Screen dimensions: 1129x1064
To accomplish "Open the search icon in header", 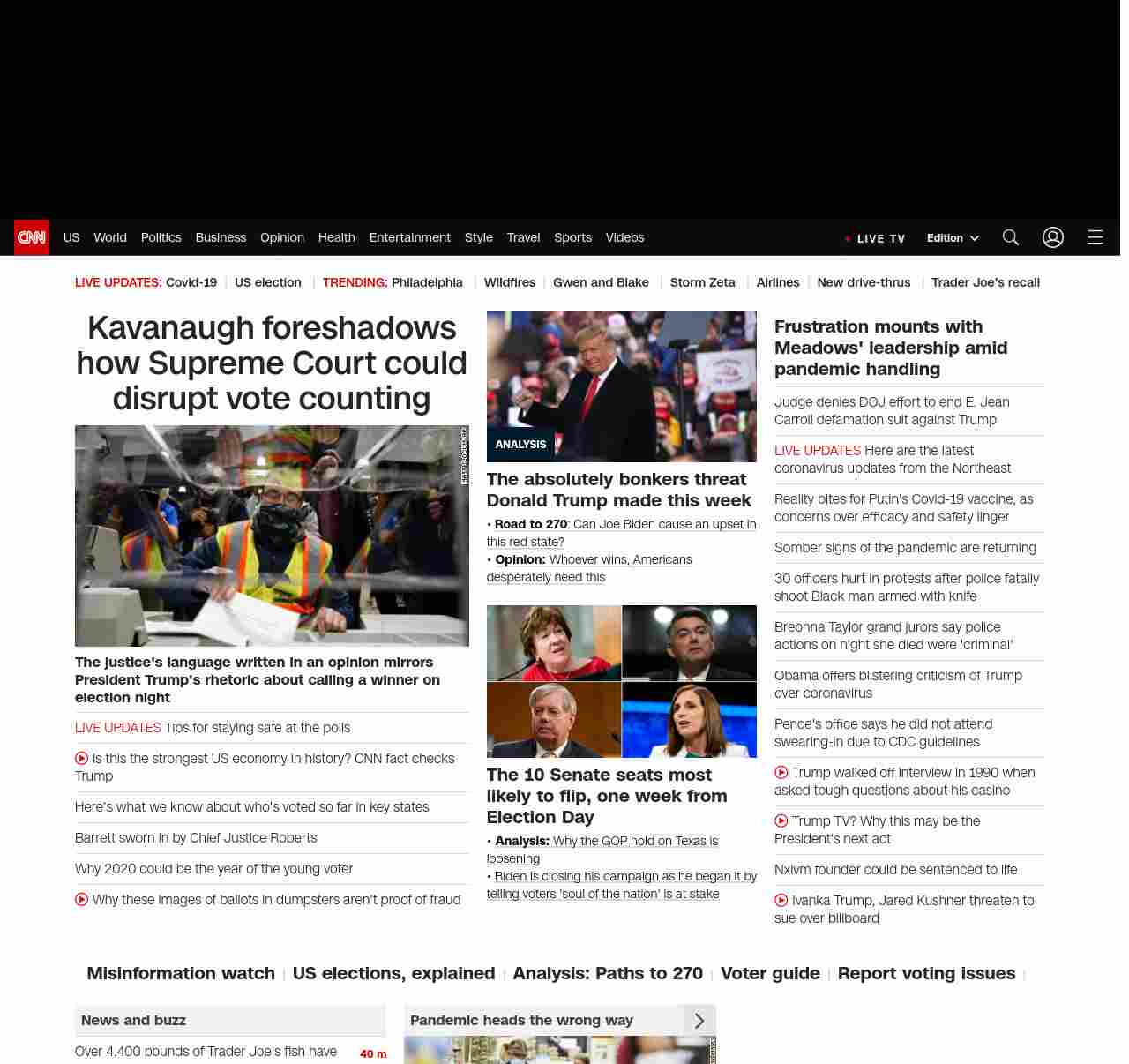I will click(1010, 237).
